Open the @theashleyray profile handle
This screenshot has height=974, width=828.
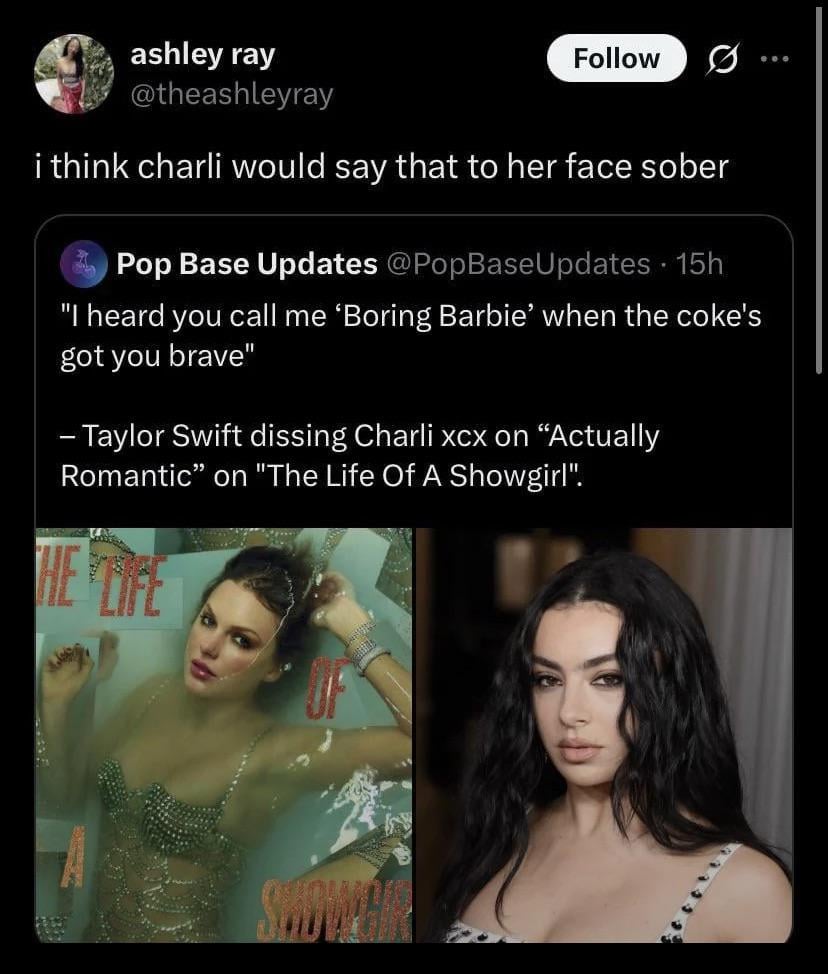click(x=232, y=94)
